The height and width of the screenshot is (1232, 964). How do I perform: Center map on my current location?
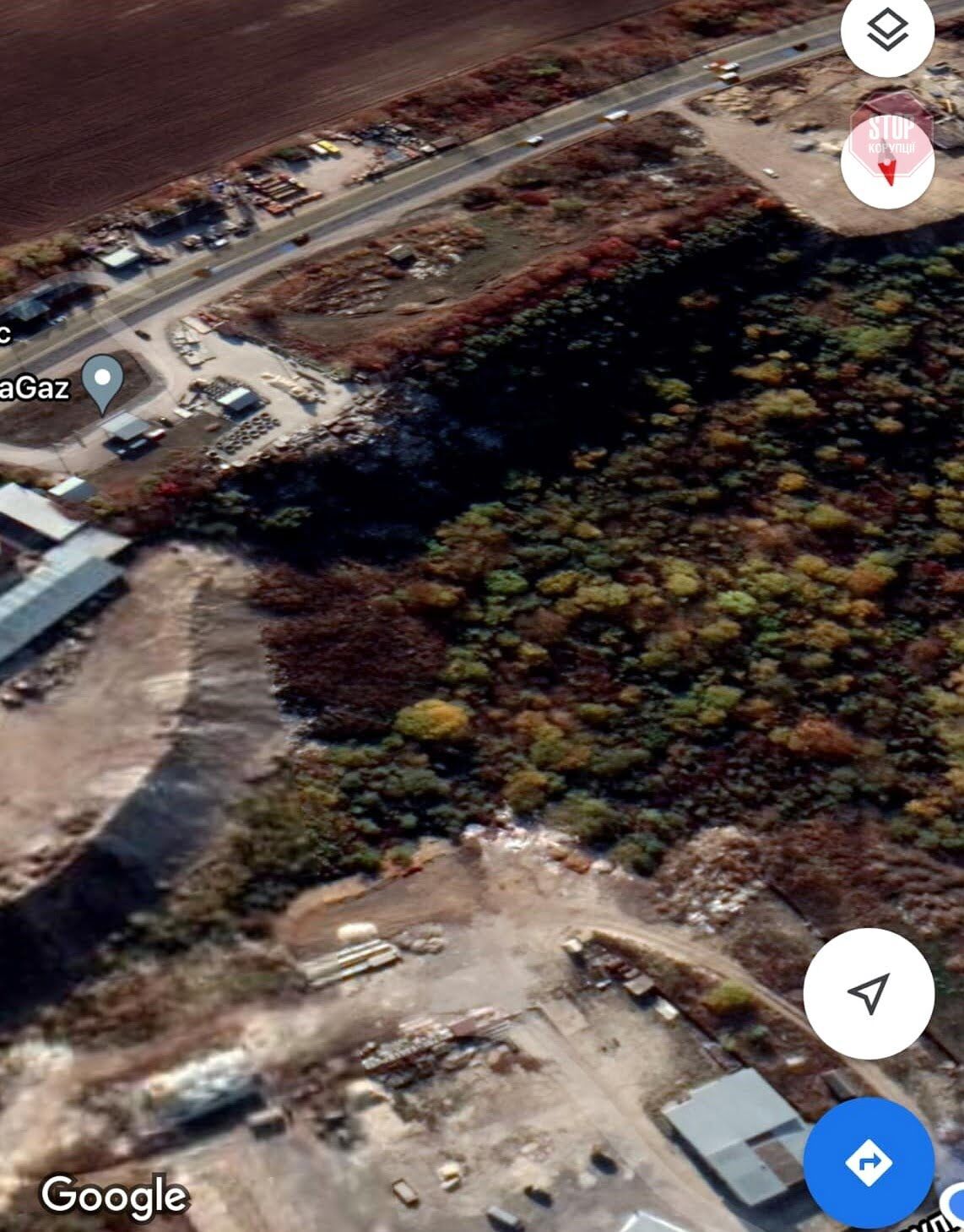pyautogui.click(x=869, y=993)
